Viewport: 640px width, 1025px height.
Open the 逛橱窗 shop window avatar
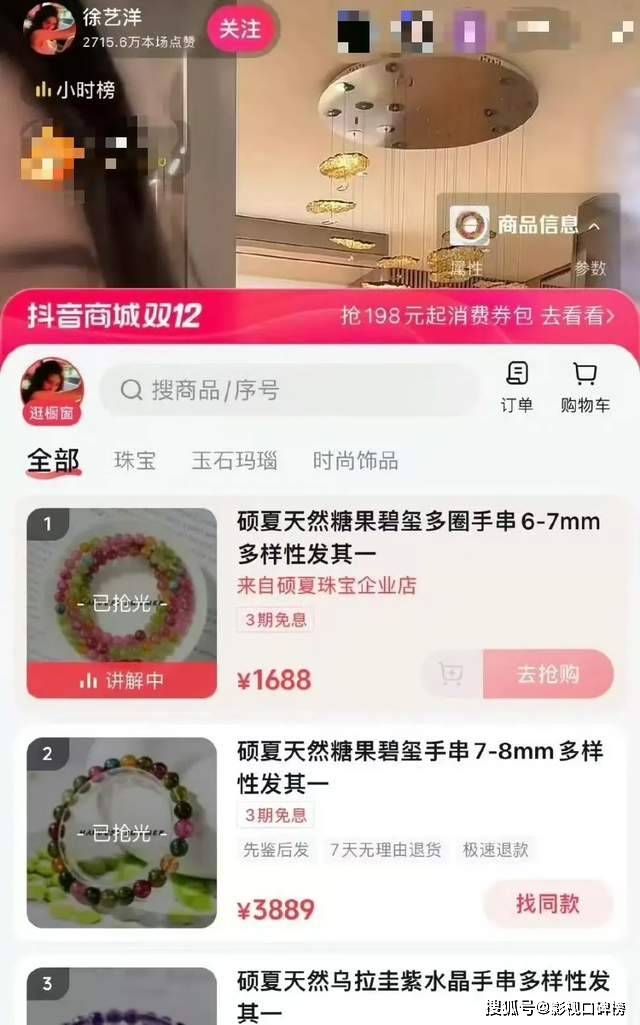[52, 392]
